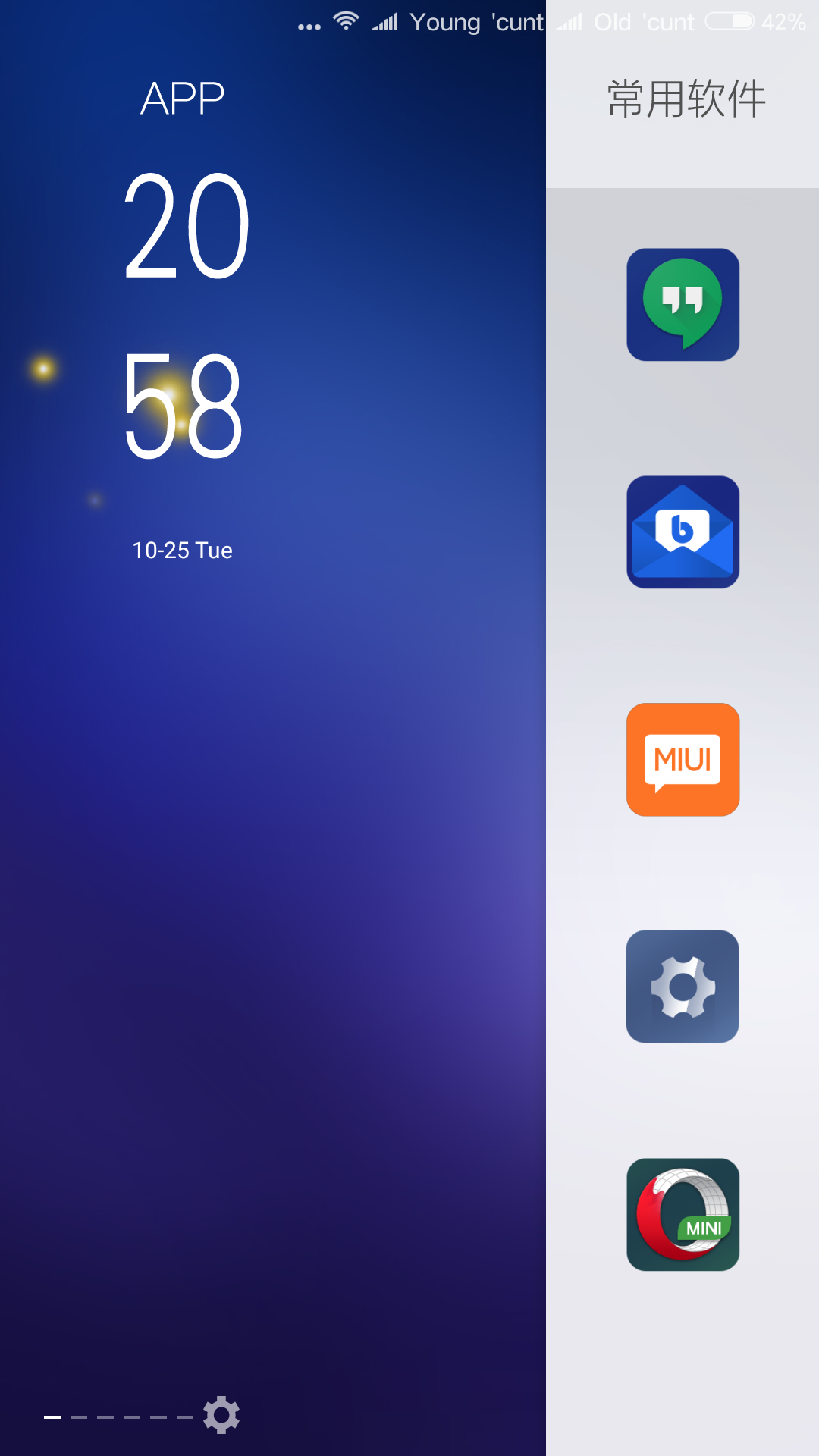Tap the gear icon beside page indicators
Viewport: 819px width, 1456px height.
pos(221,1415)
